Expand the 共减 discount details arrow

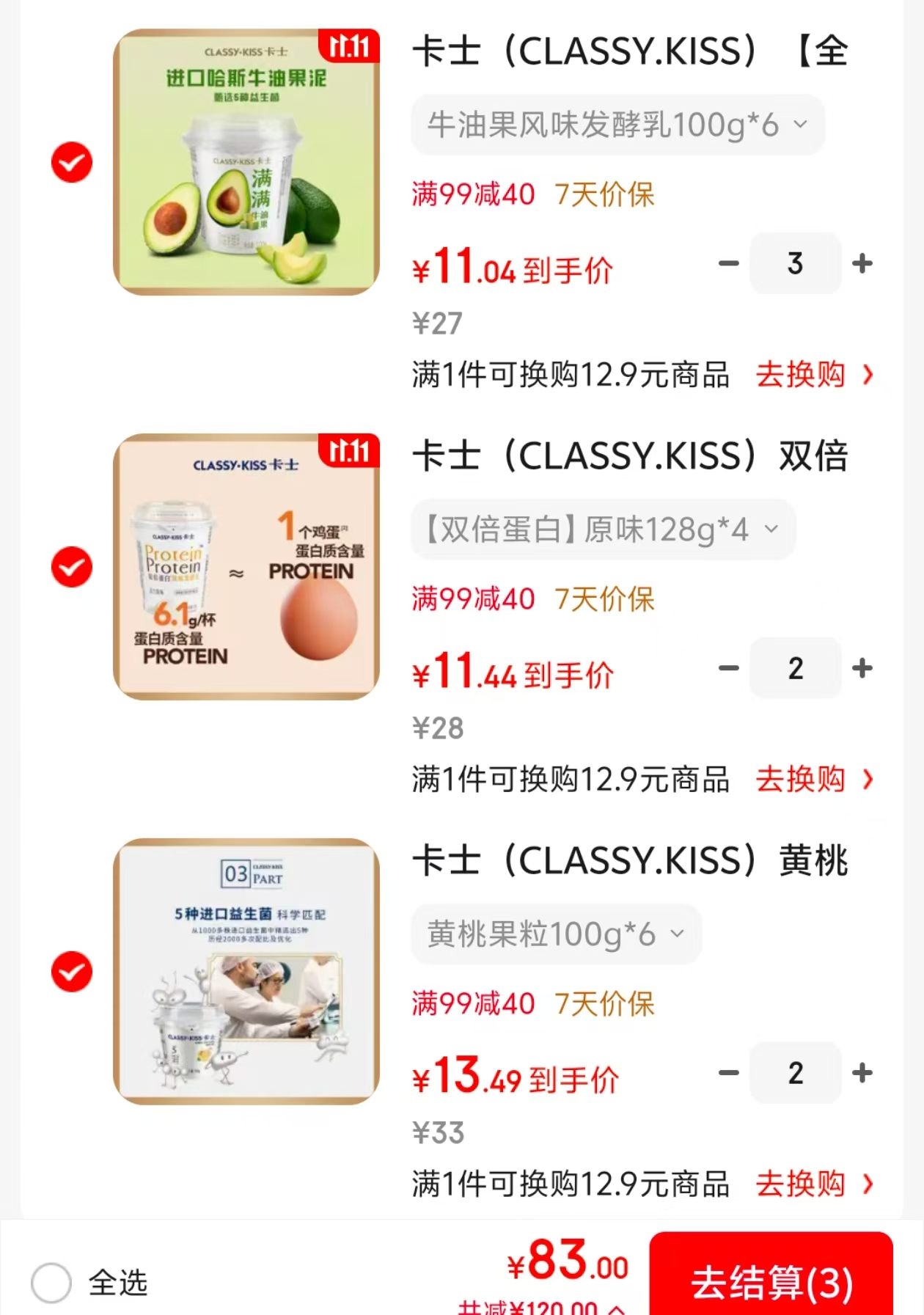point(617,1308)
